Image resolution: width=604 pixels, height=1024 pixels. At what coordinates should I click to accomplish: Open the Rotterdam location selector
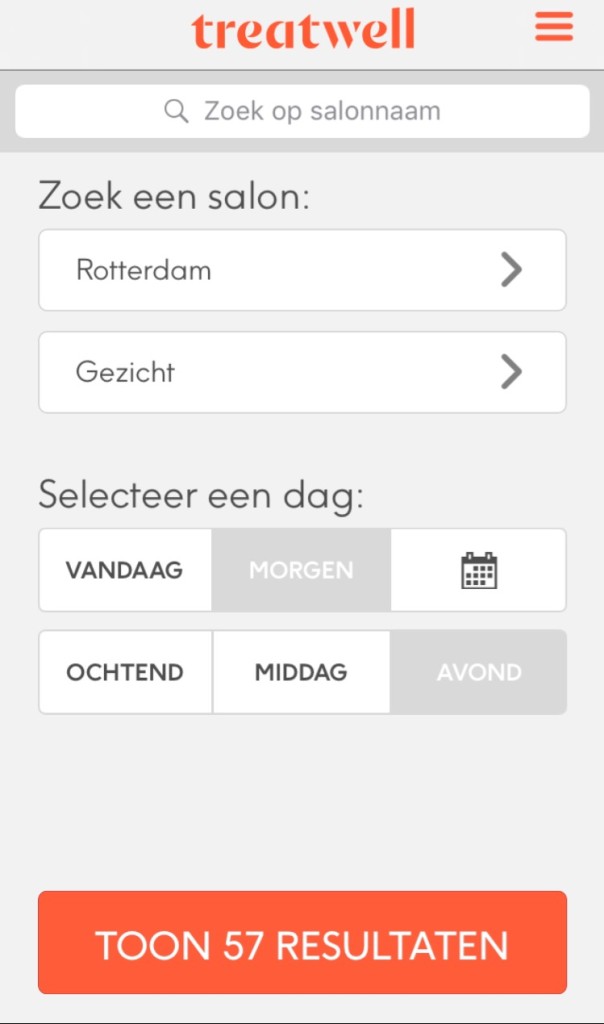click(x=302, y=270)
